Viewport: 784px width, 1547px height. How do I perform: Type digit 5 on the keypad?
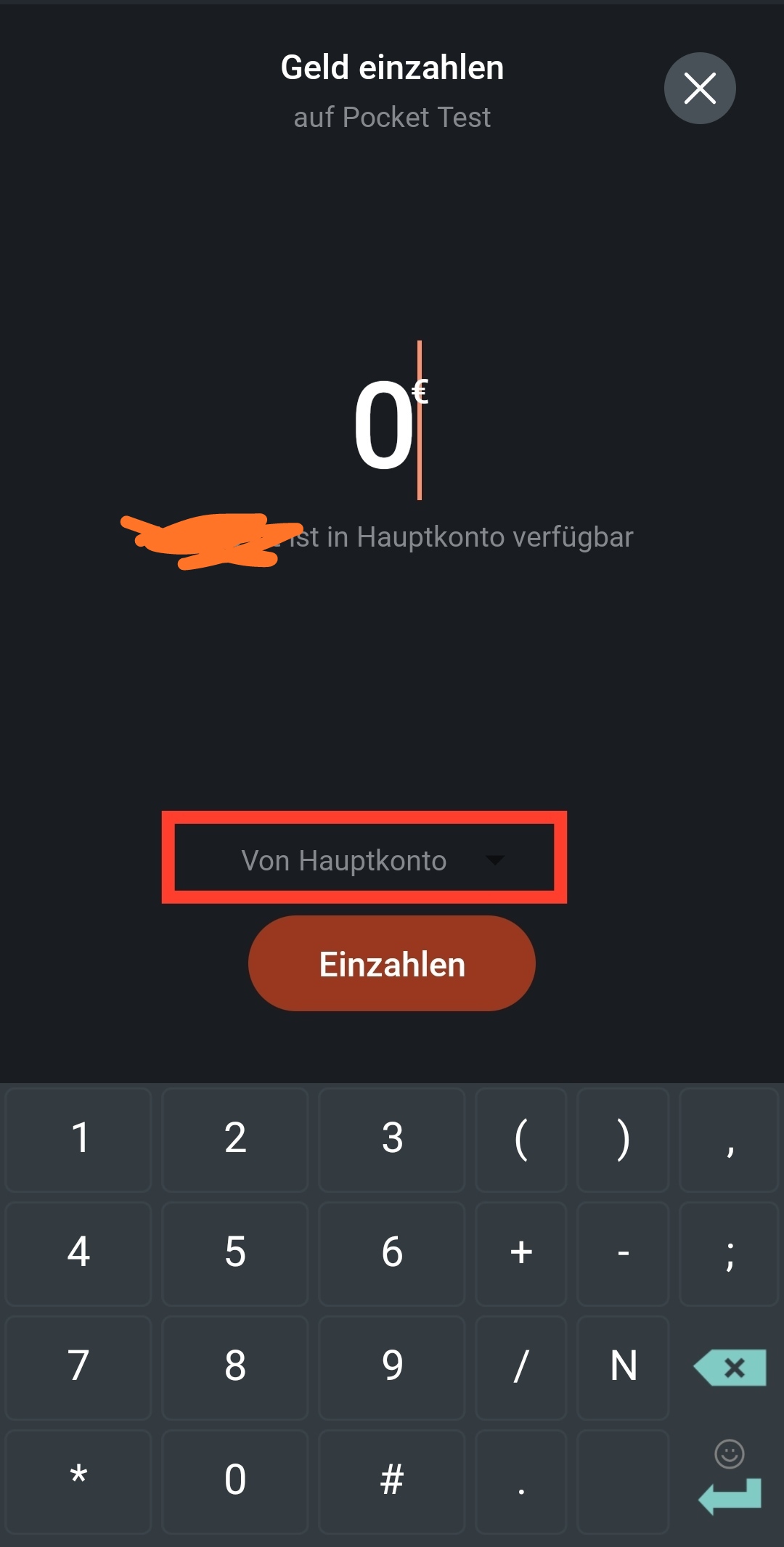235,1252
